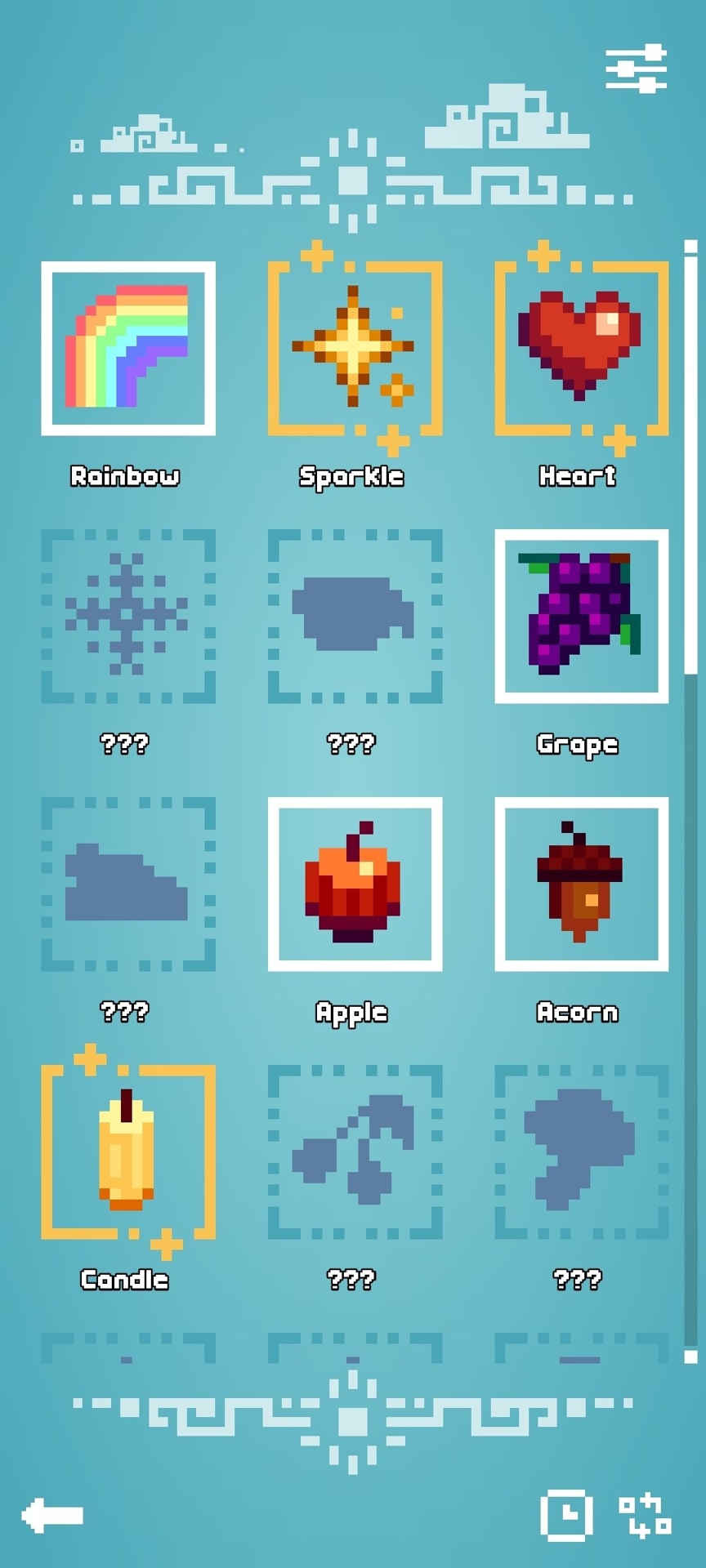Open the Sparkle puzzle
706x1568 pixels.
355,349
